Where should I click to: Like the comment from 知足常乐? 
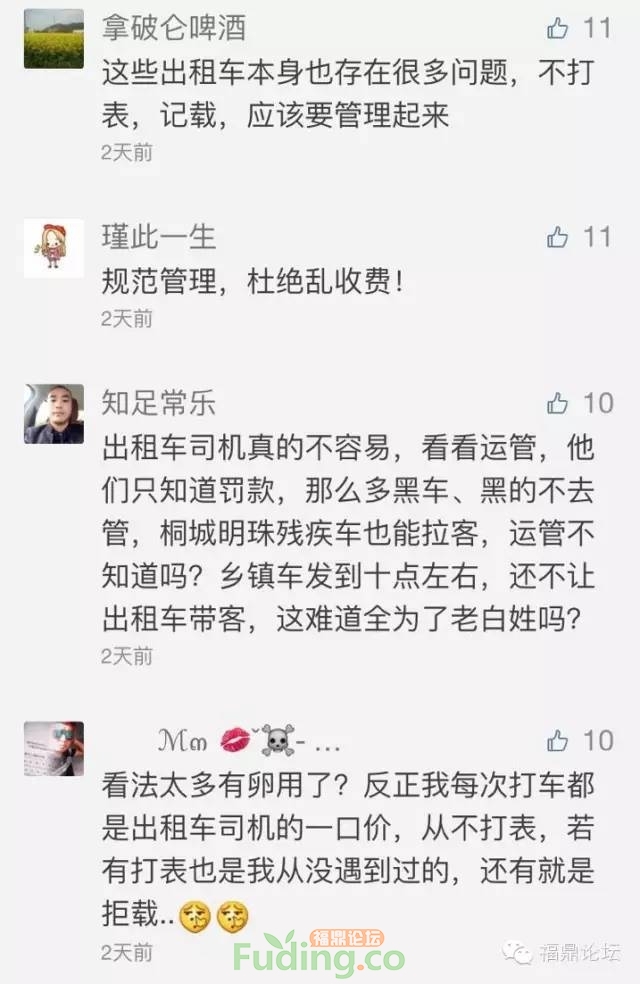pyautogui.click(x=558, y=404)
